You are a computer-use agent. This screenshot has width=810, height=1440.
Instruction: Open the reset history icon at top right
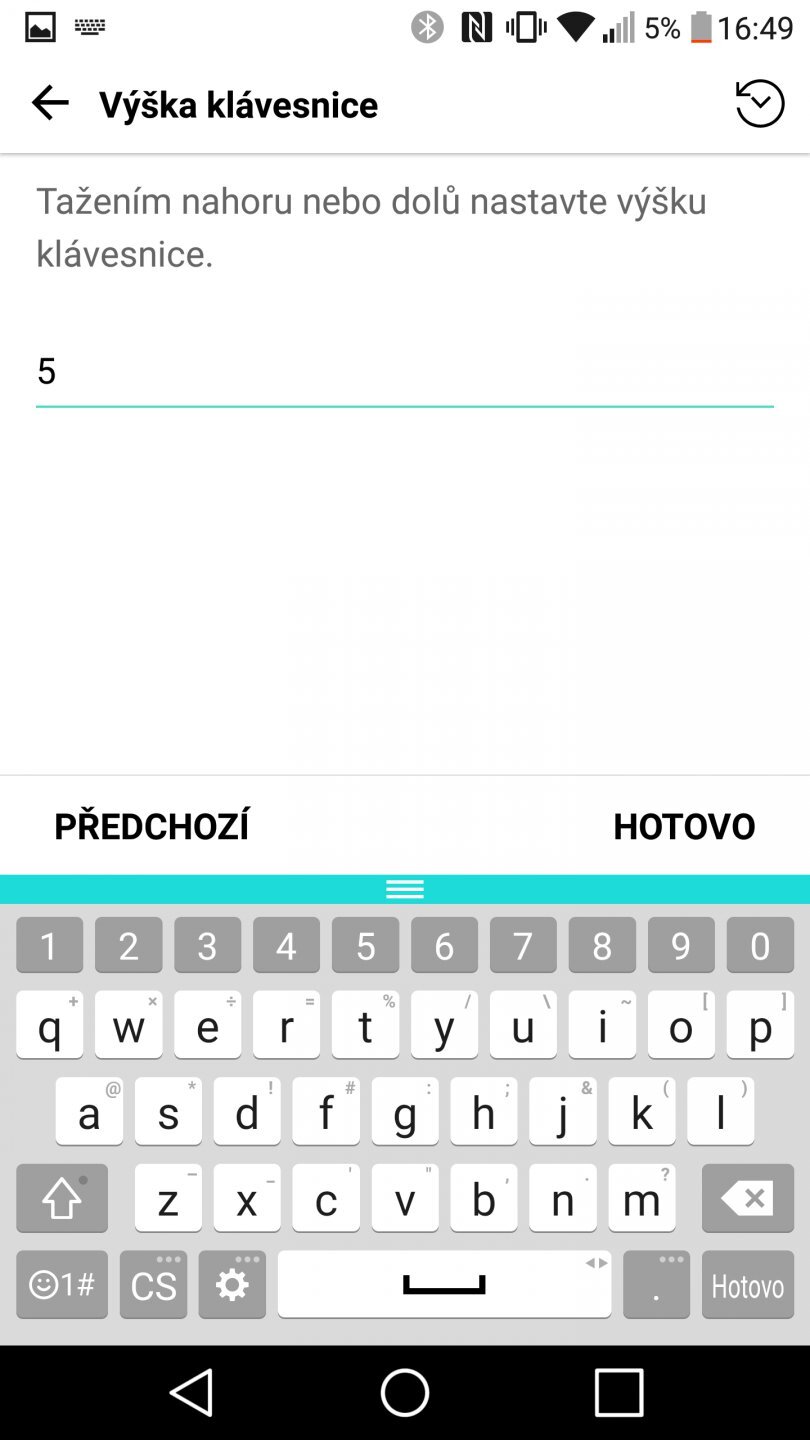(760, 103)
